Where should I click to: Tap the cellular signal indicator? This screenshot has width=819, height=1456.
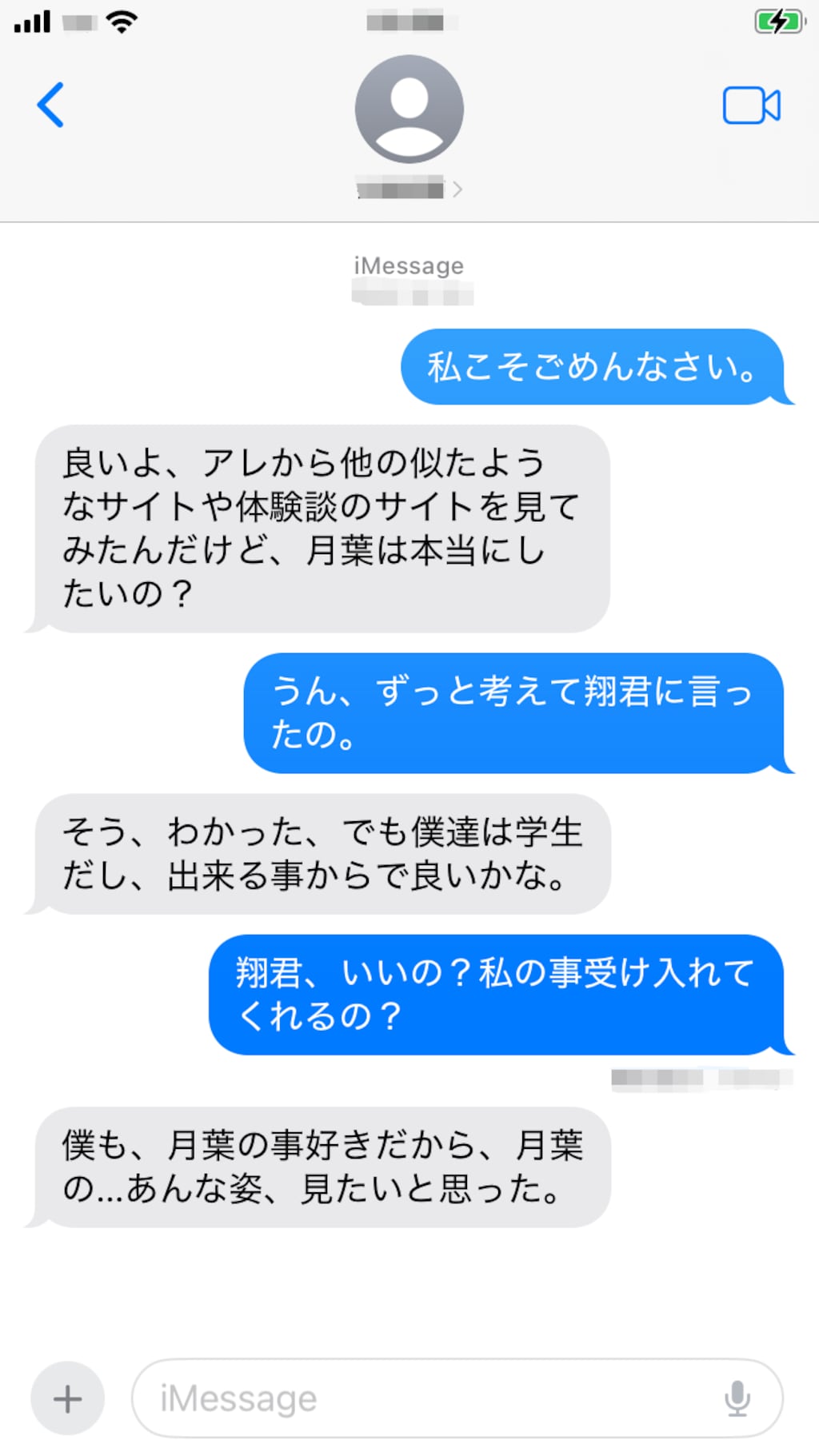[33, 22]
